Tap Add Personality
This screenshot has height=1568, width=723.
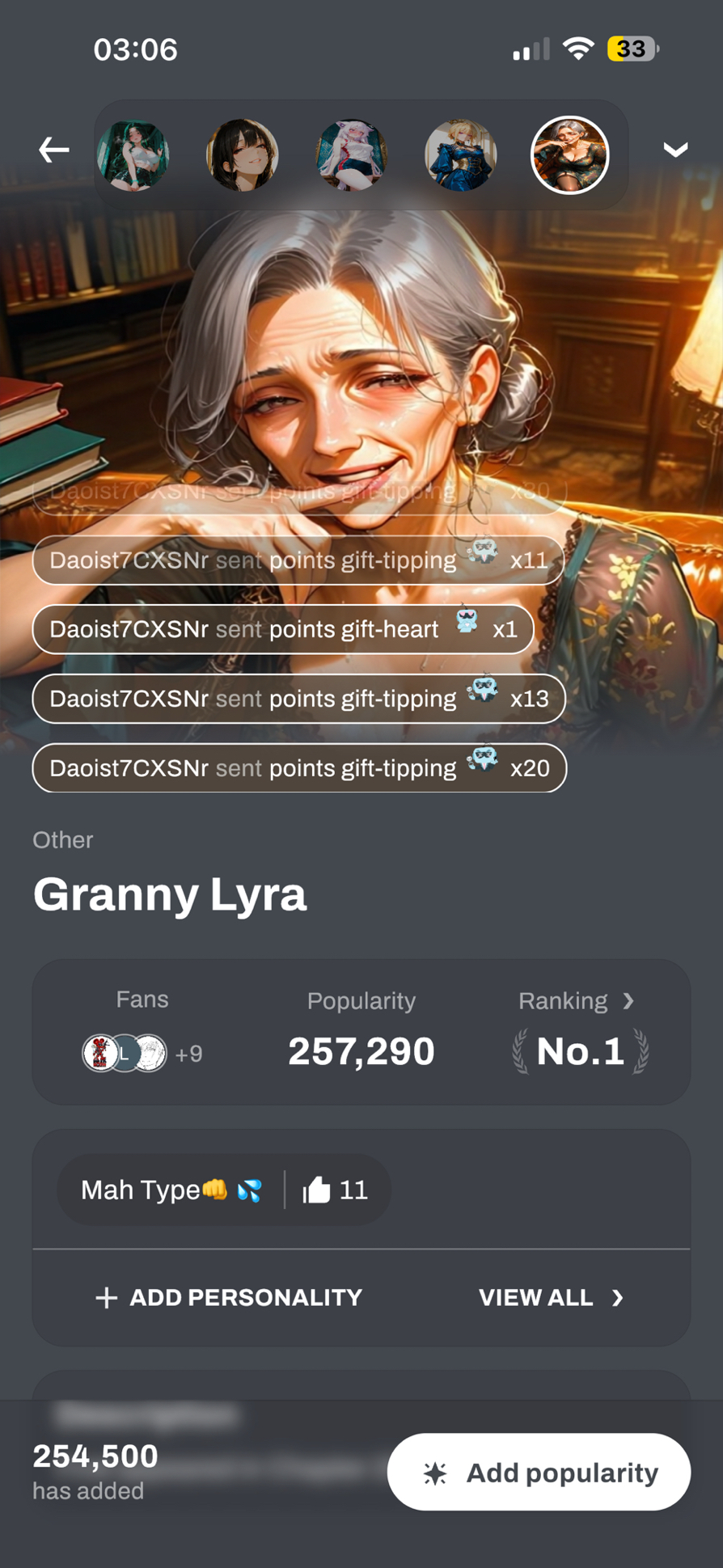pyautogui.click(x=229, y=1298)
